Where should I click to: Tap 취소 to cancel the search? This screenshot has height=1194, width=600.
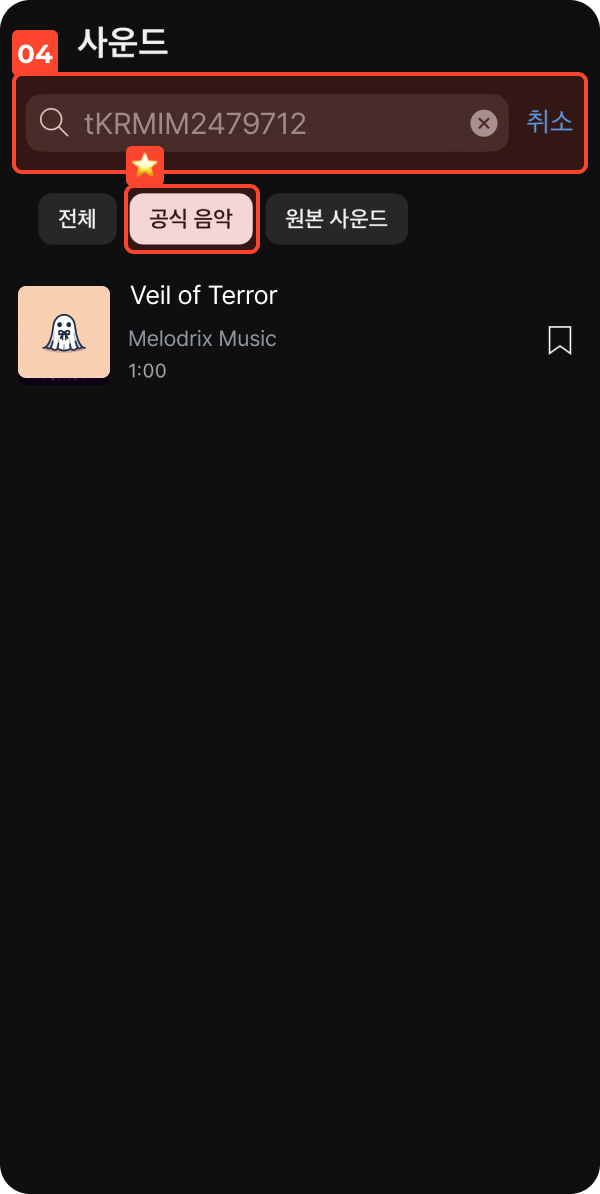(x=549, y=122)
